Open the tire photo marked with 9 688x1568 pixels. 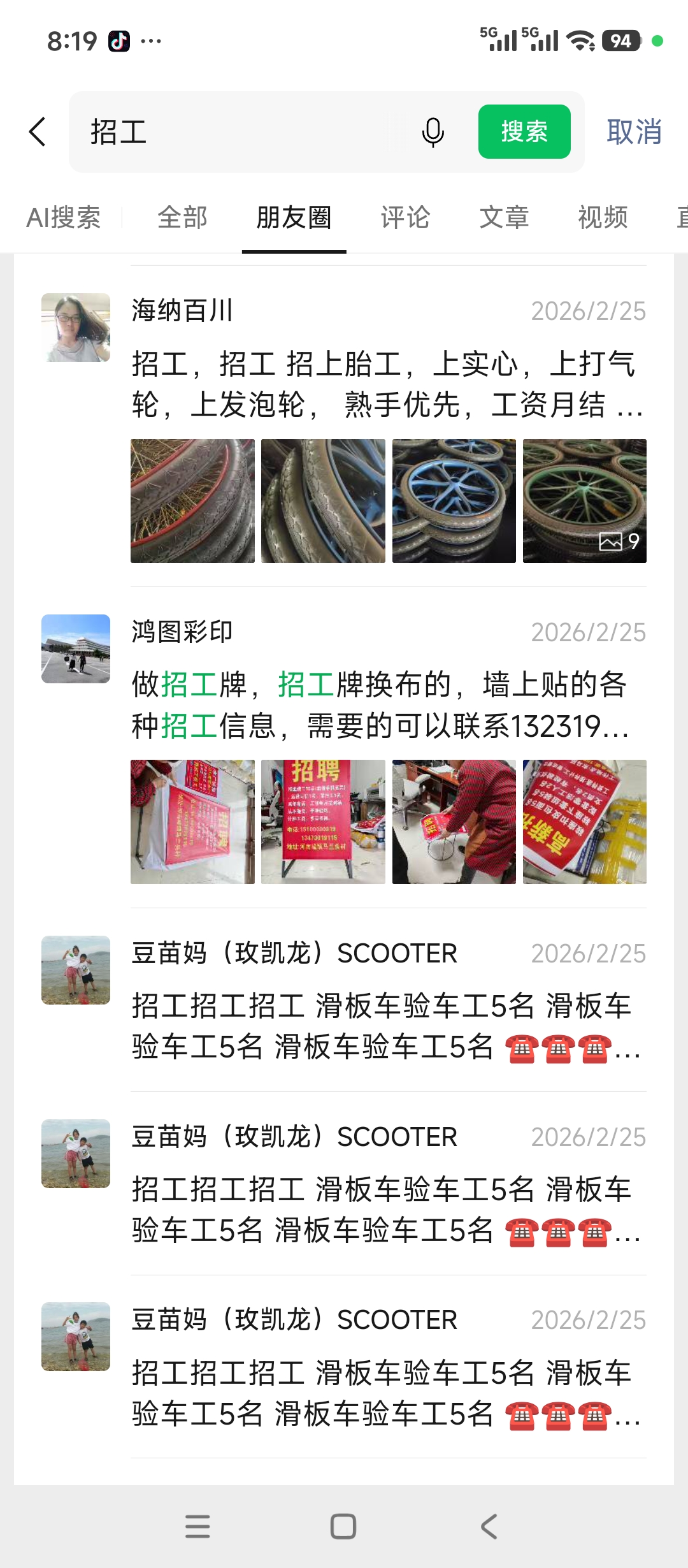[x=584, y=501]
